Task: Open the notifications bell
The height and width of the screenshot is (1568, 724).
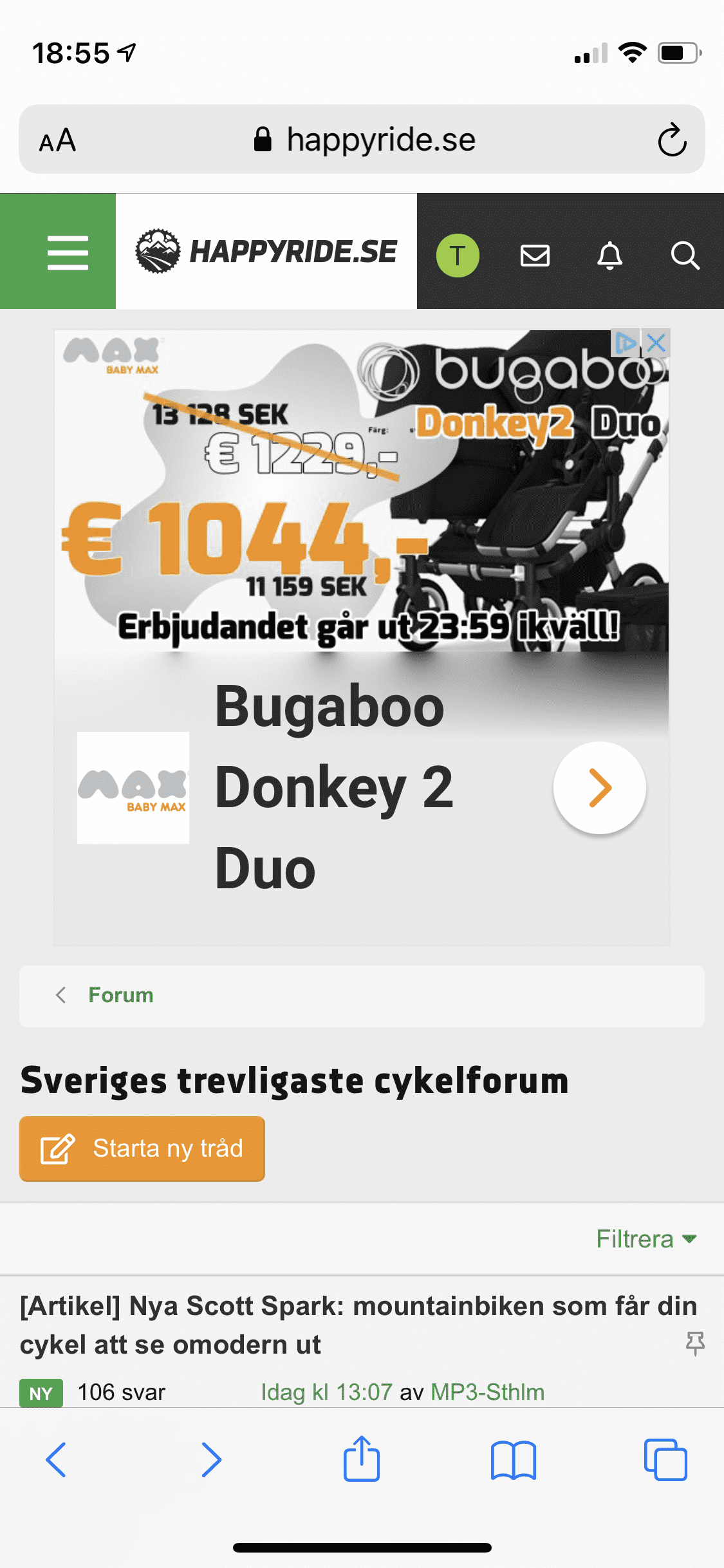Action: (609, 256)
